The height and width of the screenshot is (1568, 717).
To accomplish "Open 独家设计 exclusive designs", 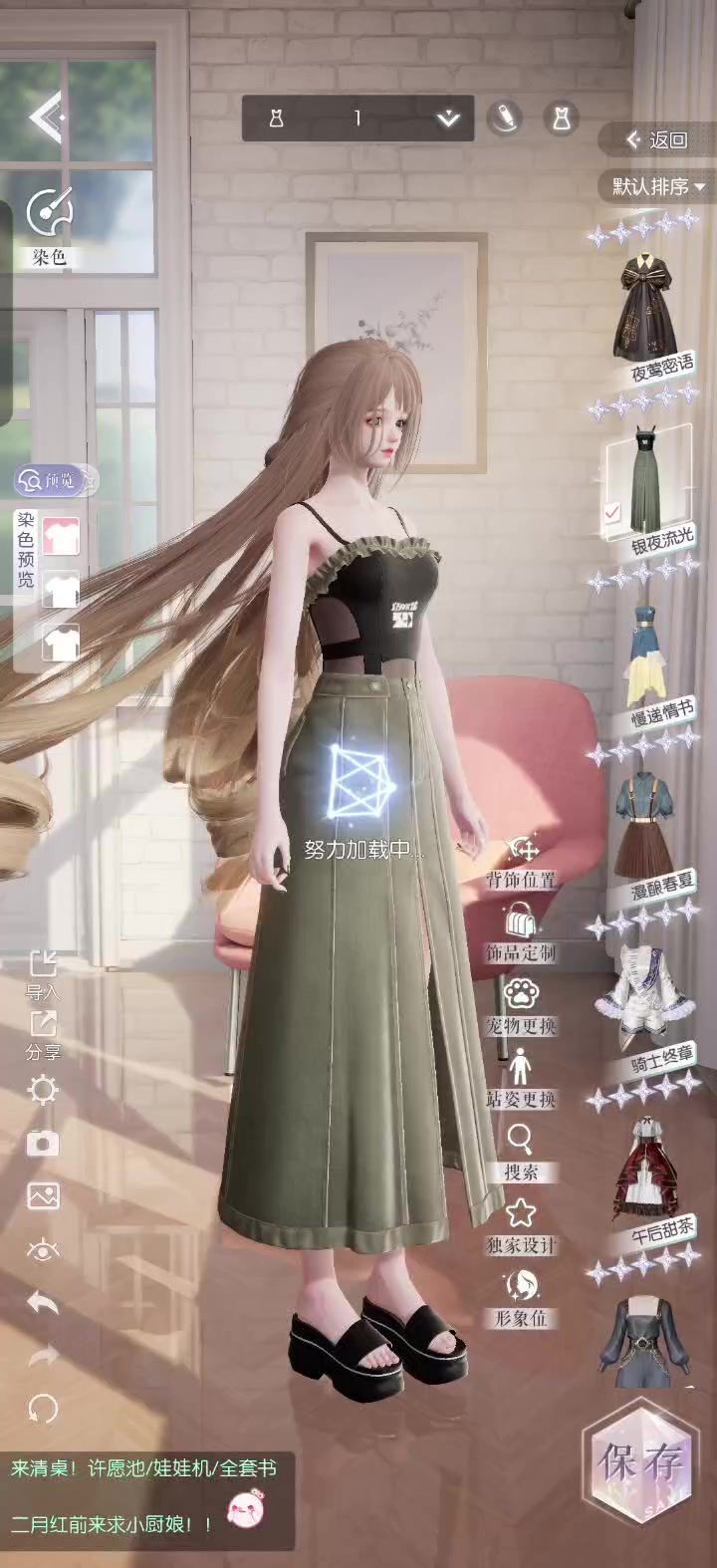I will 521,1226.
